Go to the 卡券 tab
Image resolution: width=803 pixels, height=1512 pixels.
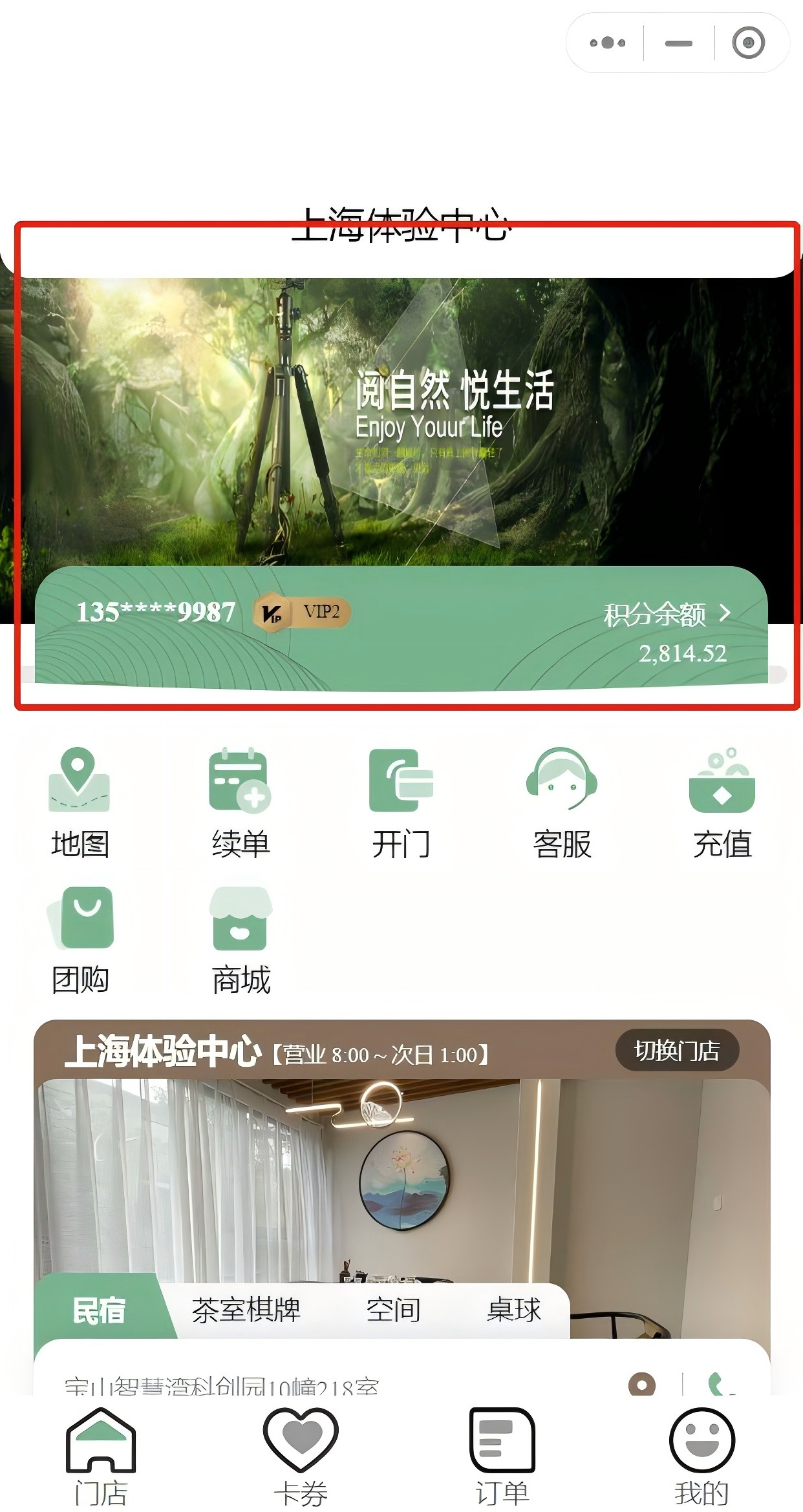coord(301,1457)
